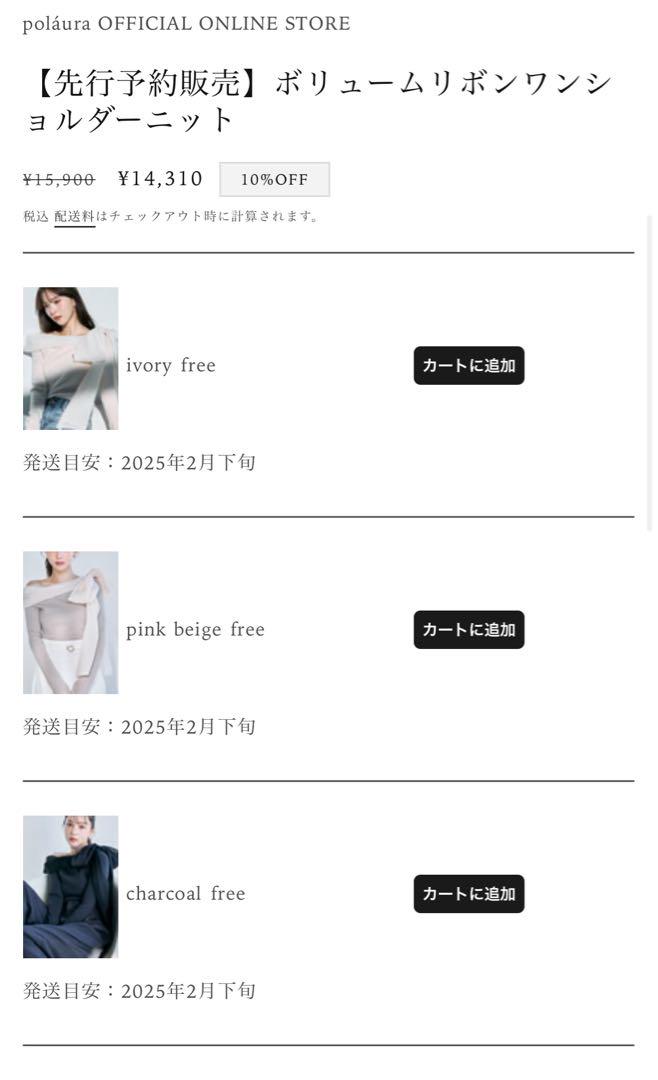Open the underlined 配送料 shipping link
658x1080 pixels.
pyautogui.click(x=74, y=216)
